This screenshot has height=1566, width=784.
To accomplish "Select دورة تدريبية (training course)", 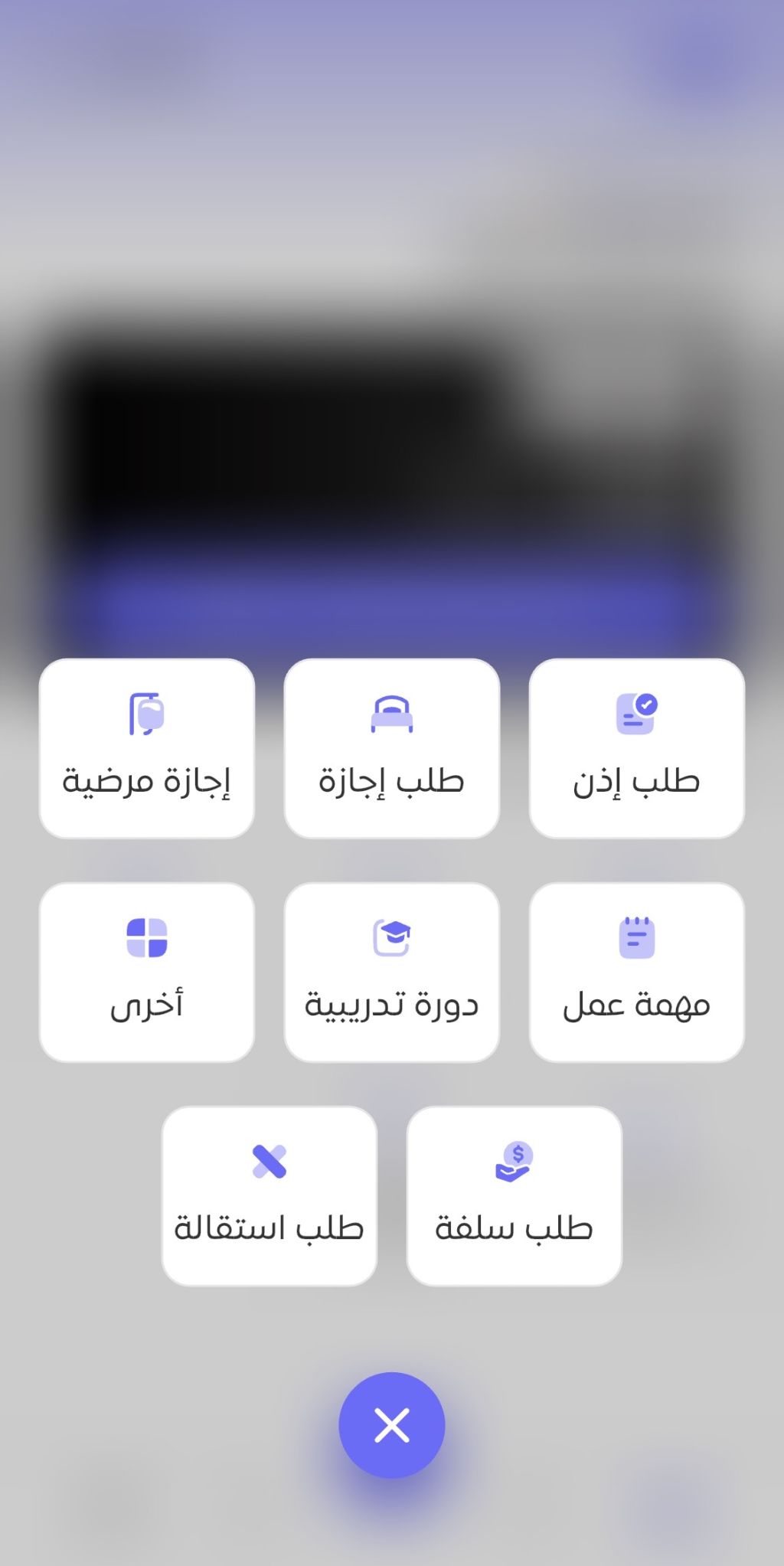I will click(x=391, y=972).
